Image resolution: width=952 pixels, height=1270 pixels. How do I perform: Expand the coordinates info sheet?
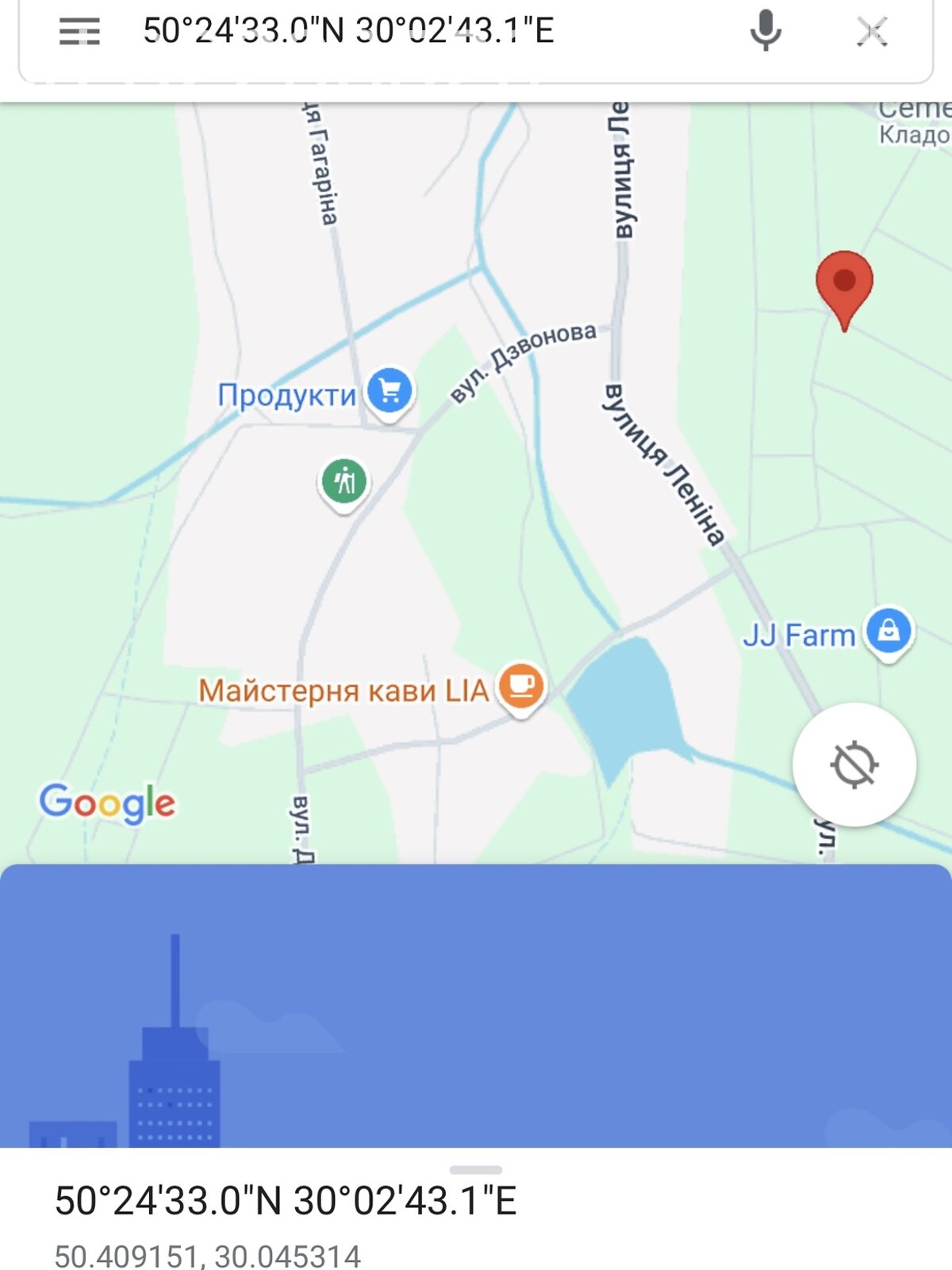(x=475, y=1170)
